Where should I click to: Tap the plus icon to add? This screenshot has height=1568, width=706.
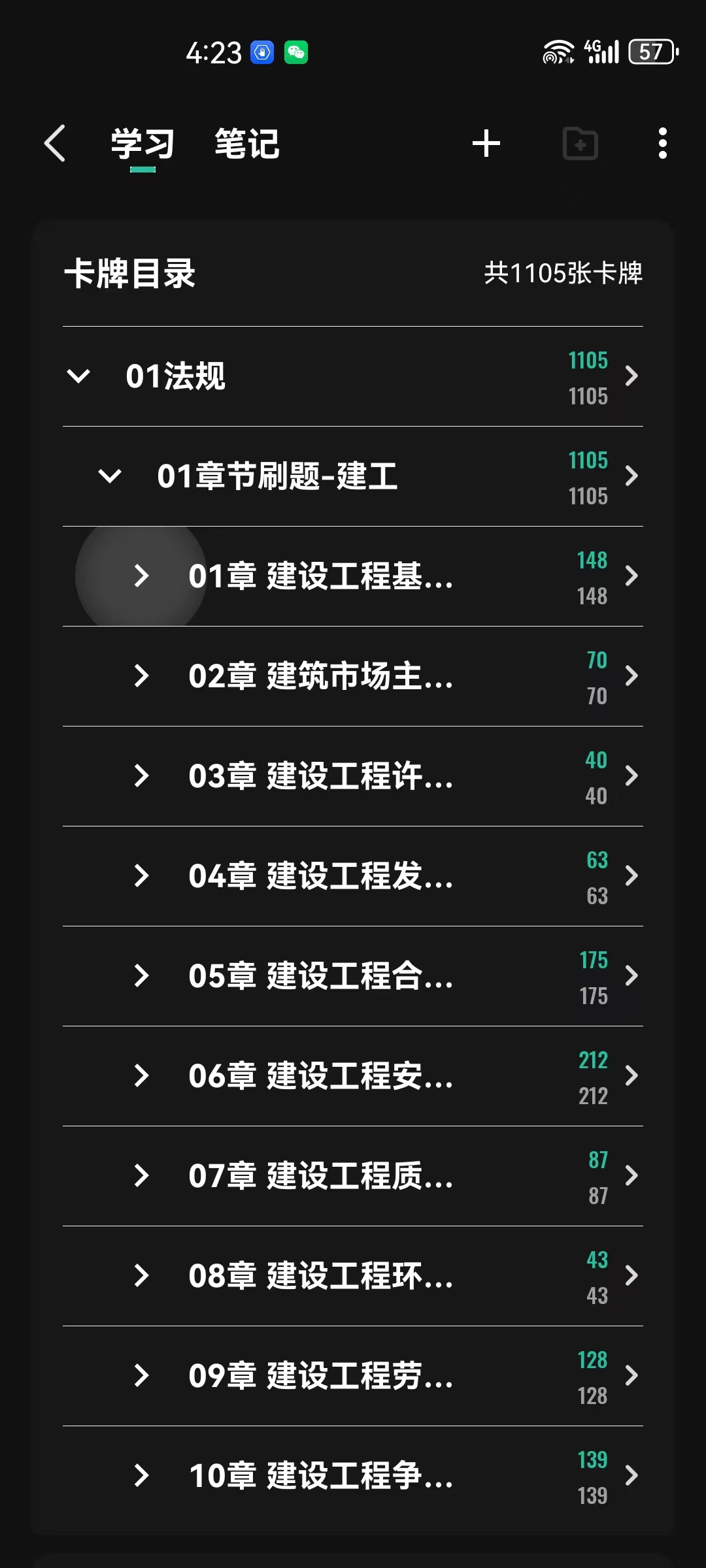tap(486, 143)
